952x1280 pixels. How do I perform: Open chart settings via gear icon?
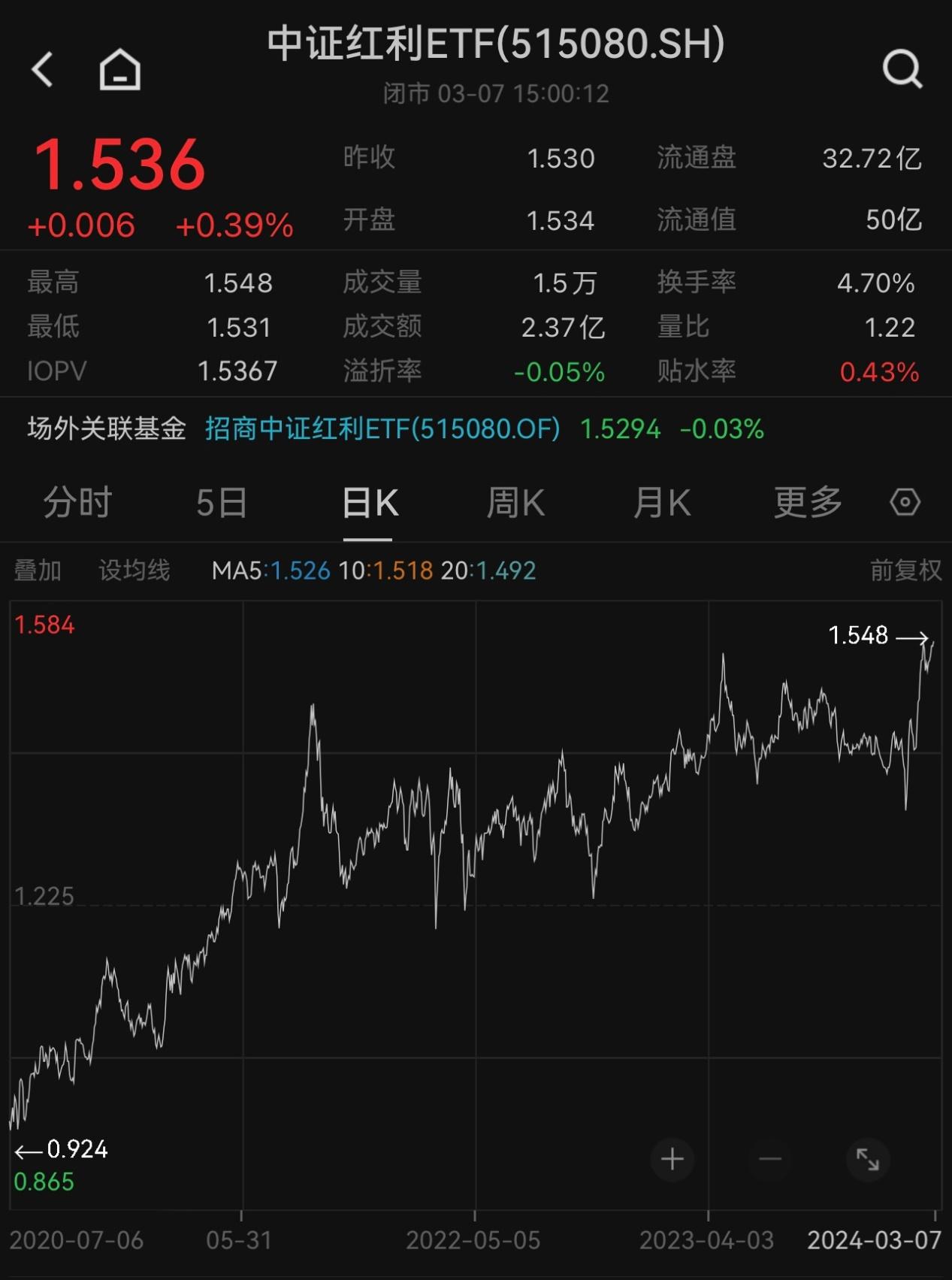[905, 501]
